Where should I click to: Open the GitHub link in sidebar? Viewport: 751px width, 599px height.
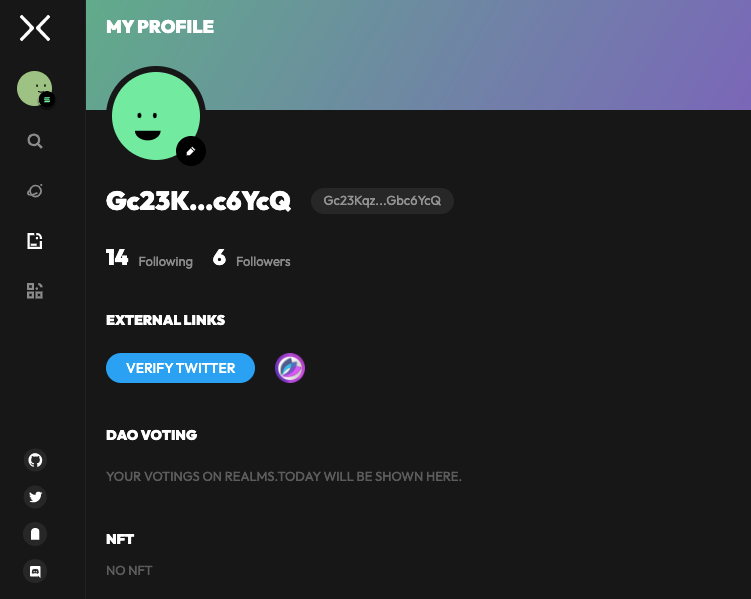tap(35, 460)
